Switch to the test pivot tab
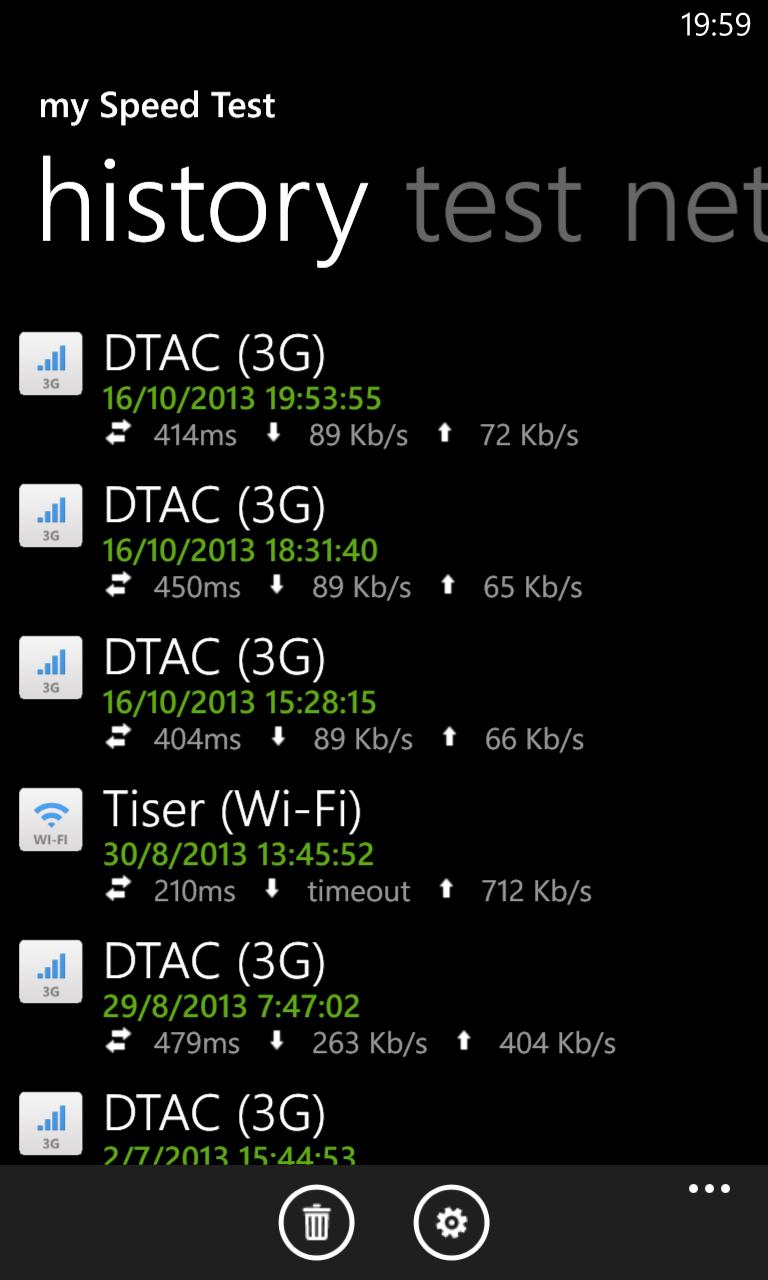The height and width of the screenshot is (1280, 768). tap(494, 205)
